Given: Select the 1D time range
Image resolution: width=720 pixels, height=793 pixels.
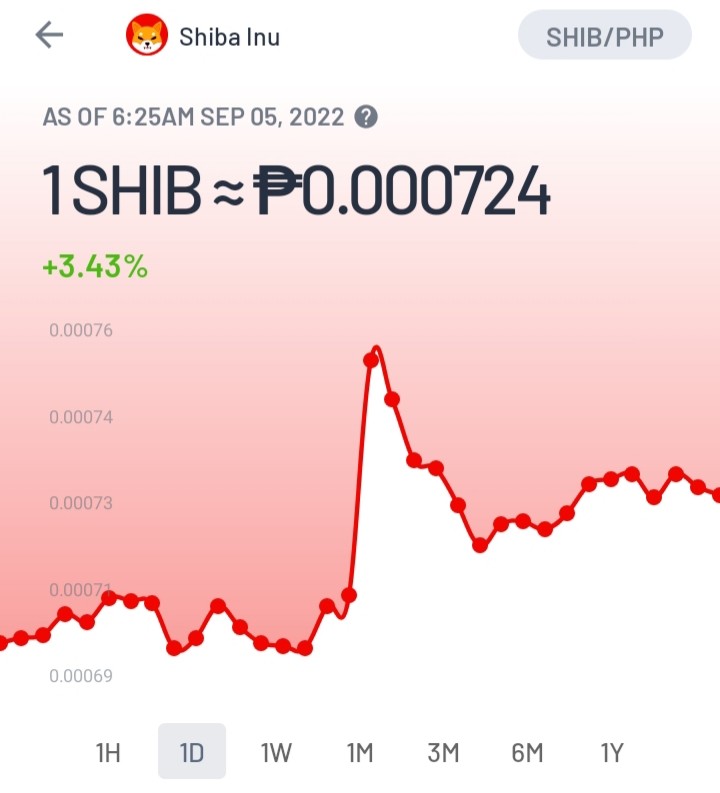Looking at the screenshot, I should pyautogui.click(x=192, y=751).
